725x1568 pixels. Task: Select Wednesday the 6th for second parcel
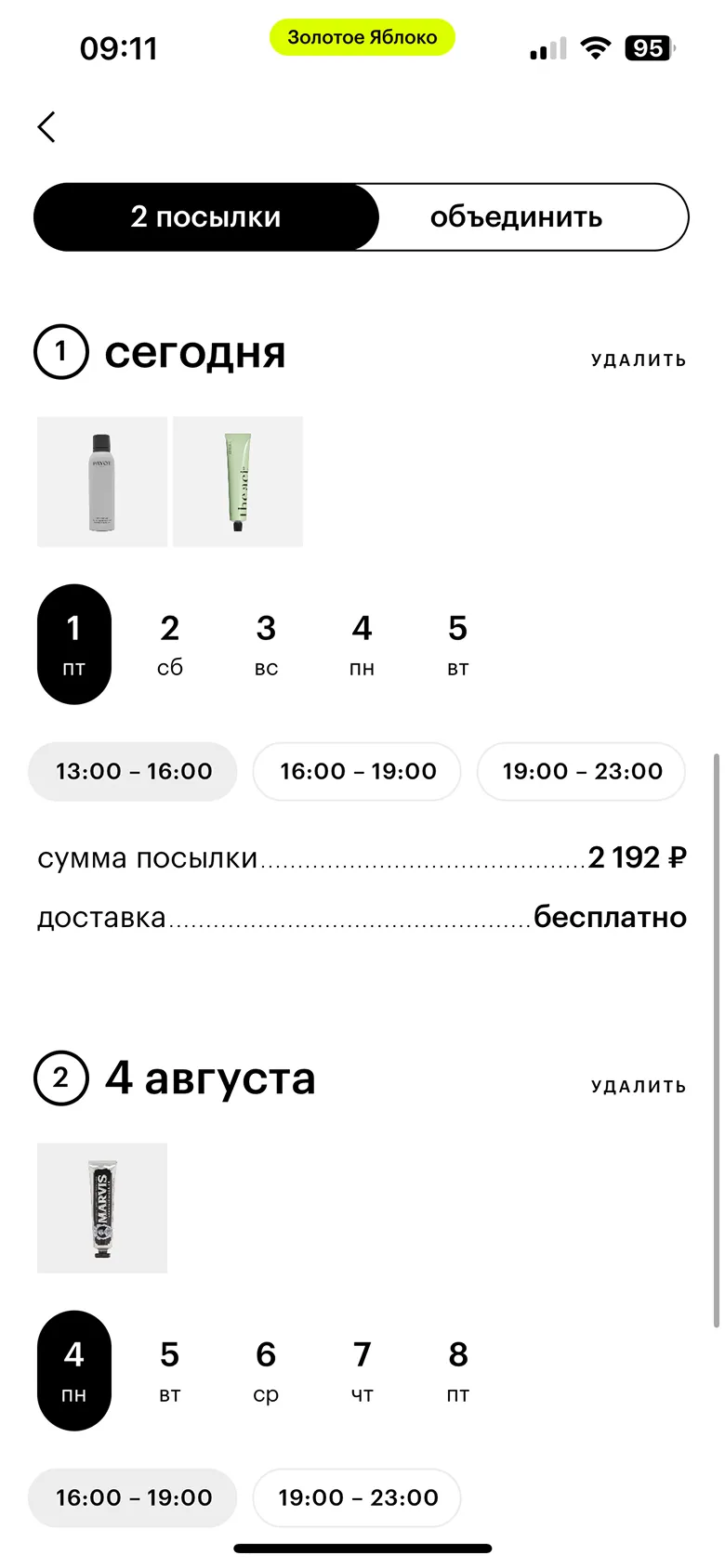tap(266, 1370)
